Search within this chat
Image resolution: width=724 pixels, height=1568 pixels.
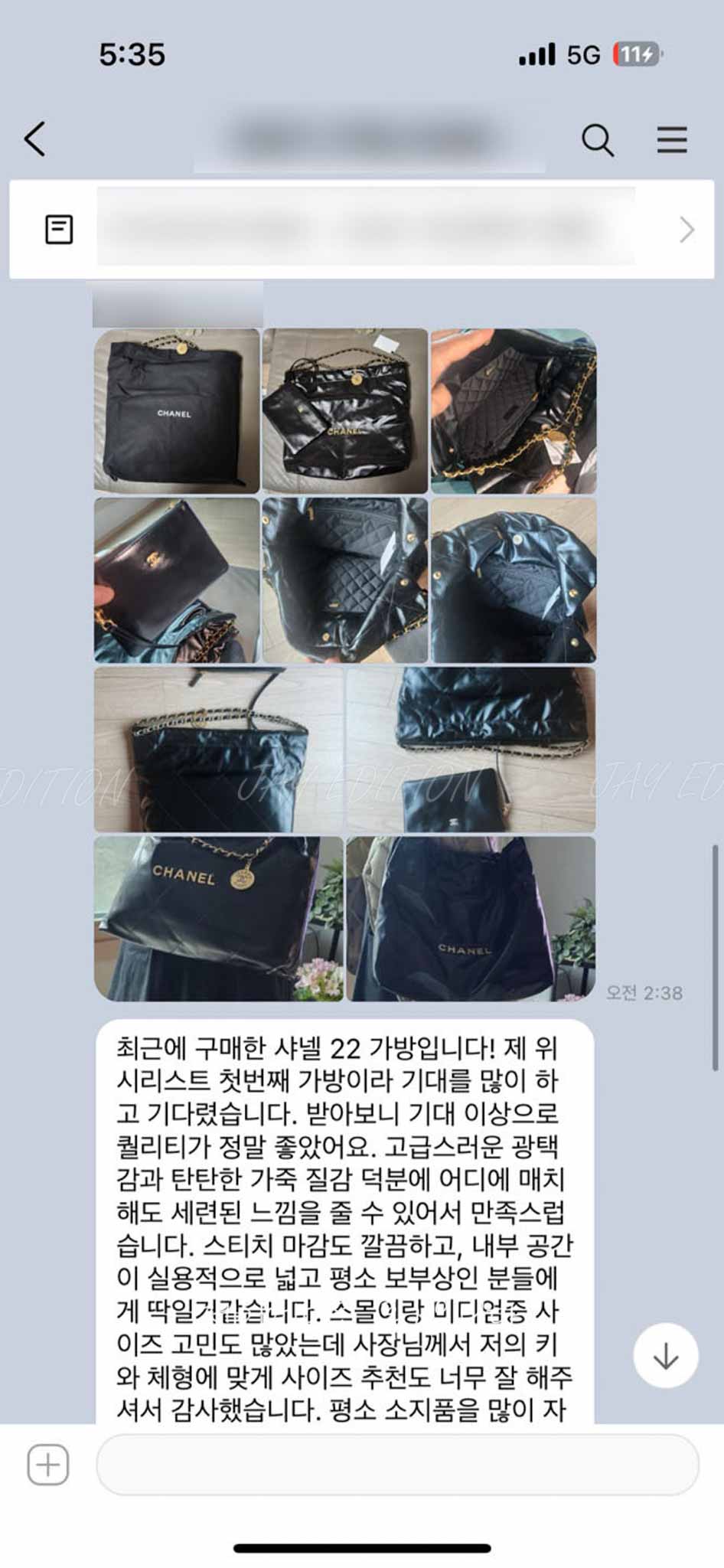[x=597, y=140]
